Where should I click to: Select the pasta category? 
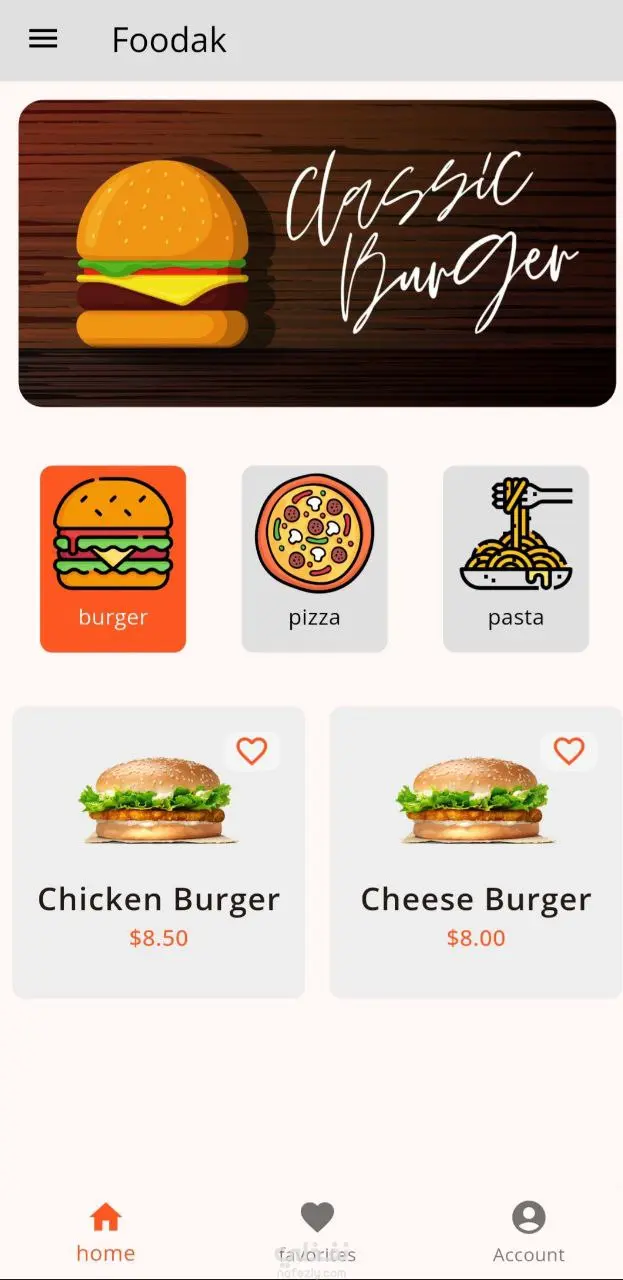516,558
